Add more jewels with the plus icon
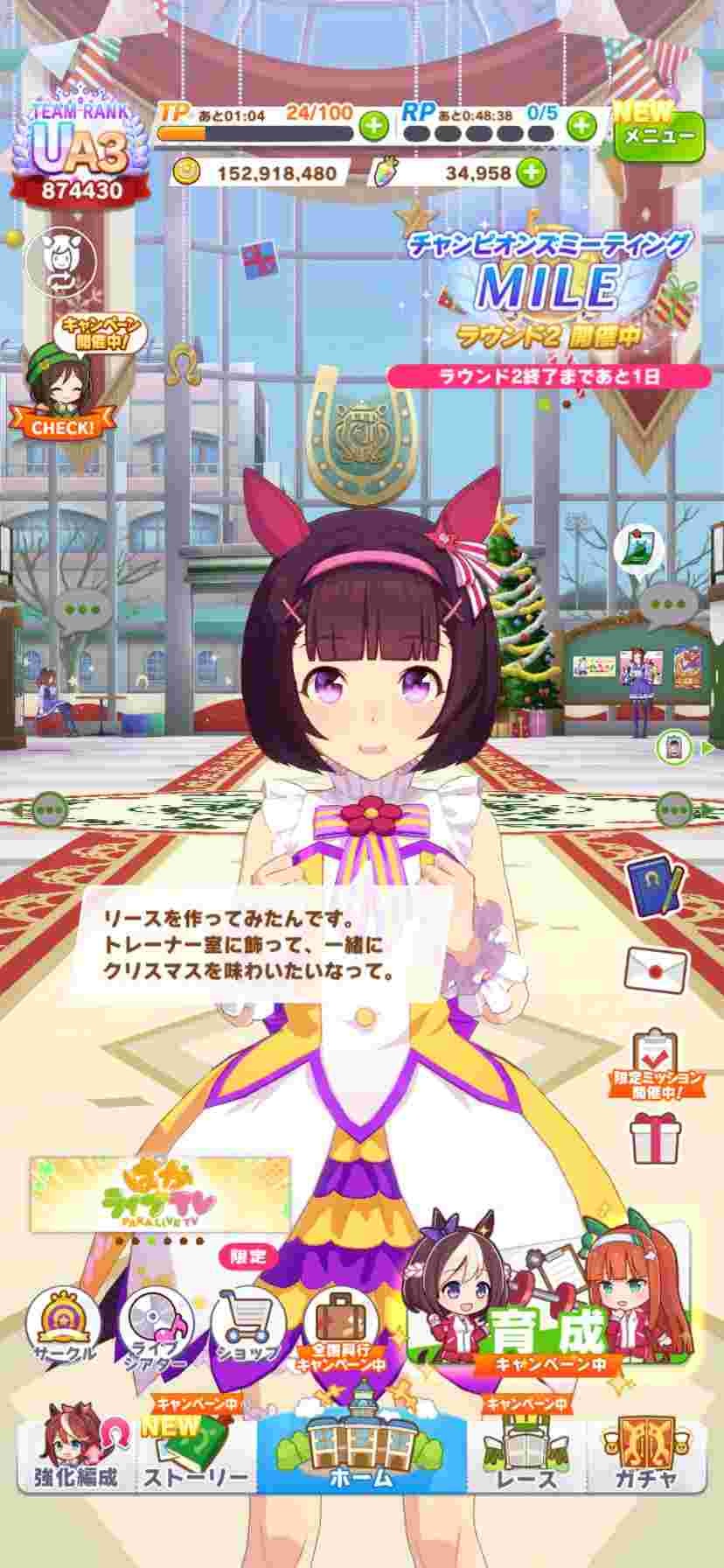The height and width of the screenshot is (1568, 724). coord(529,172)
